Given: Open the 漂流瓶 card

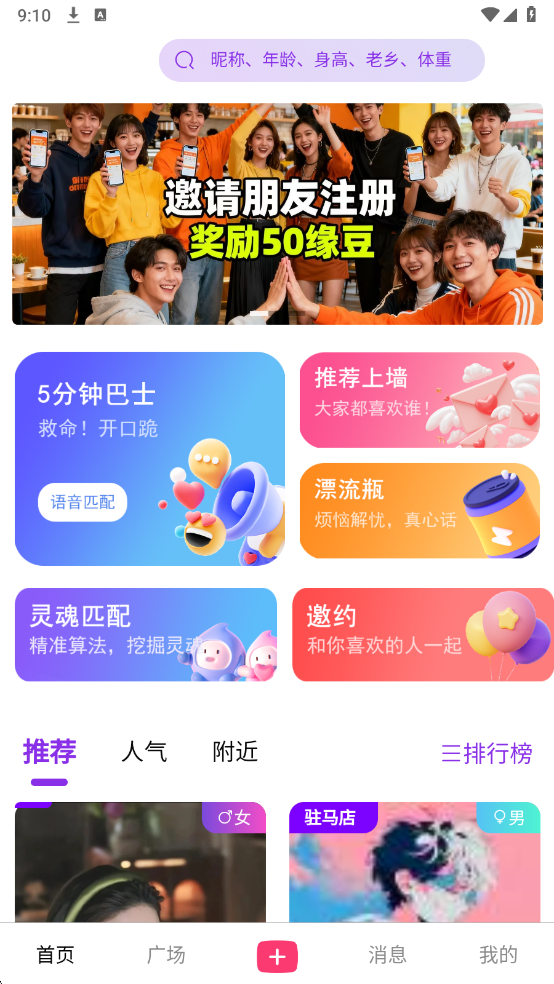Looking at the screenshot, I should (x=420, y=511).
